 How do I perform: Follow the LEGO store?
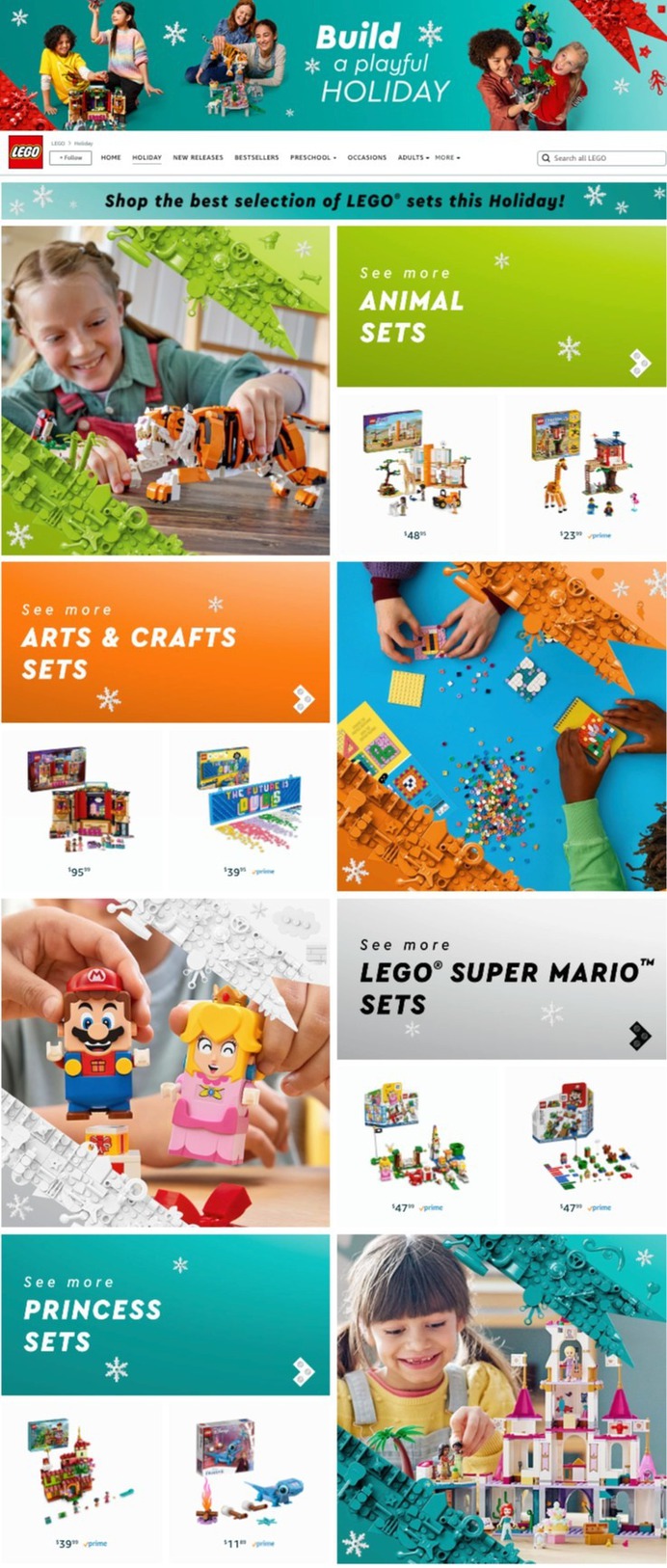point(70,157)
